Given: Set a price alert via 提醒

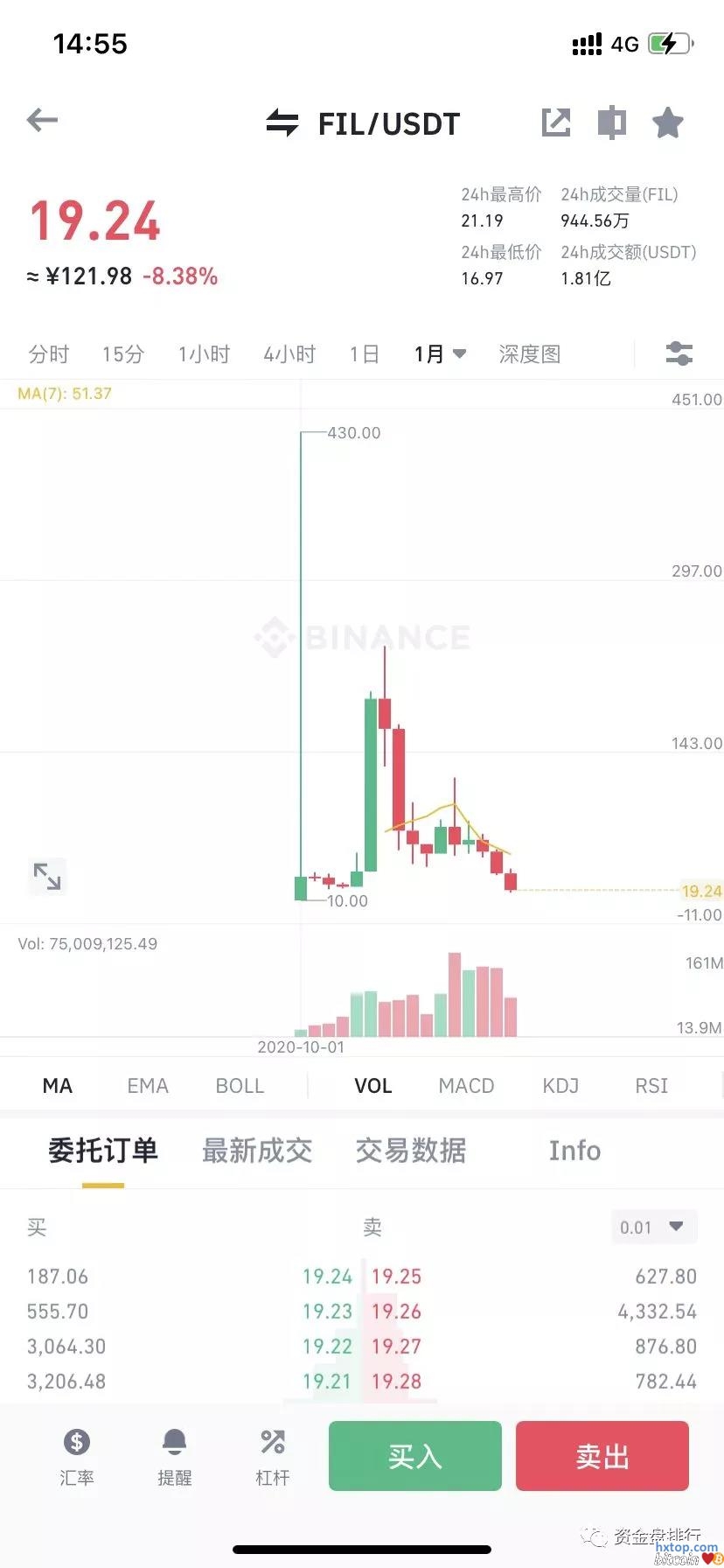Looking at the screenshot, I should coord(174,1457).
